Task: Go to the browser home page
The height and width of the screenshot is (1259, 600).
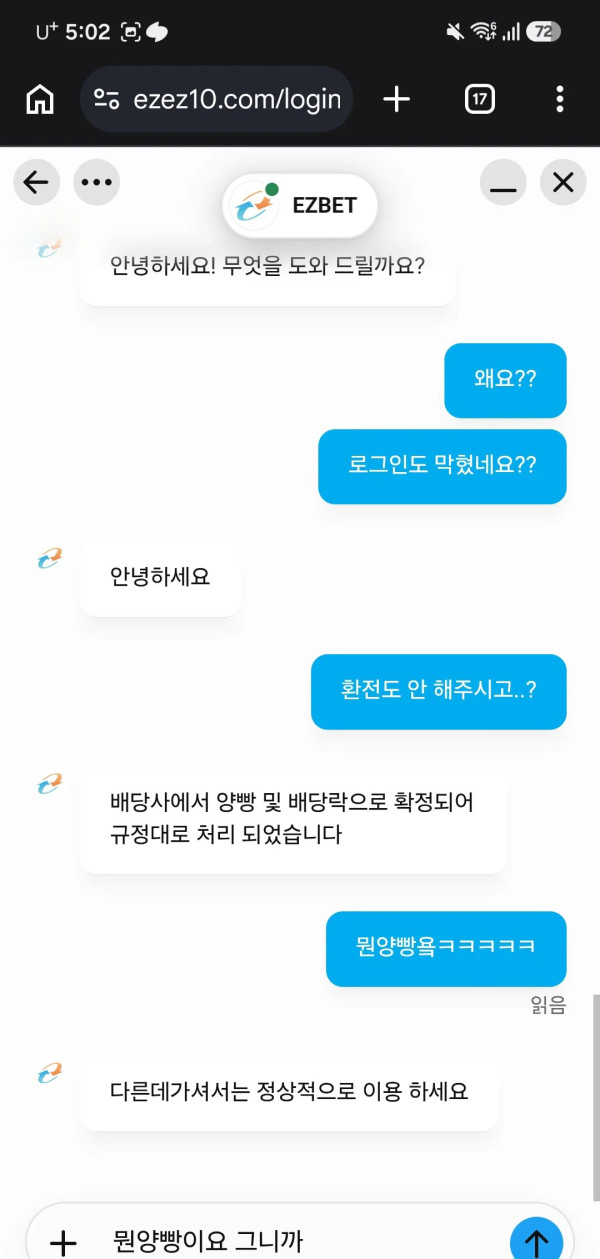Action: (40, 99)
